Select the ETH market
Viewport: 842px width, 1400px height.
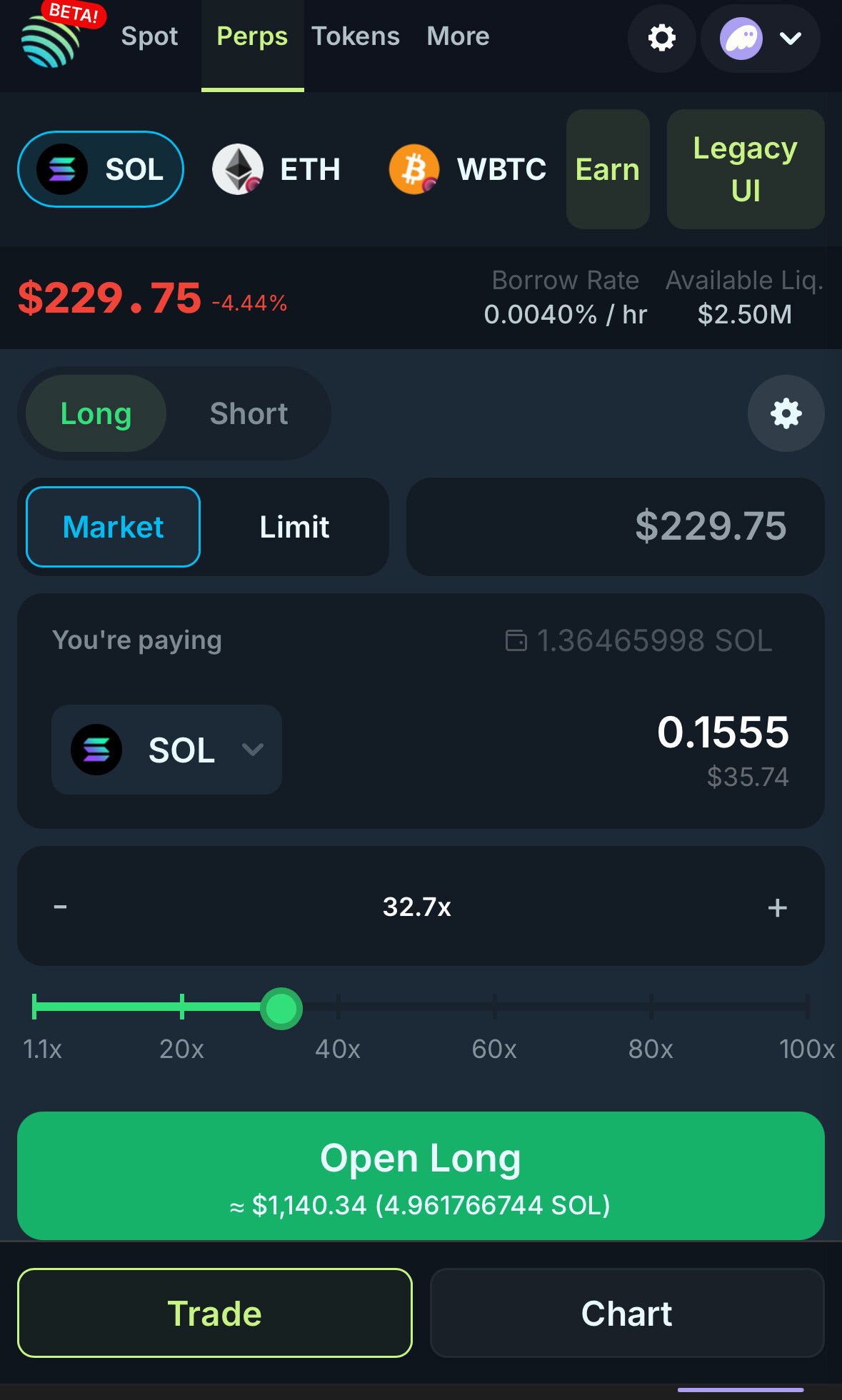click(277, 169)
